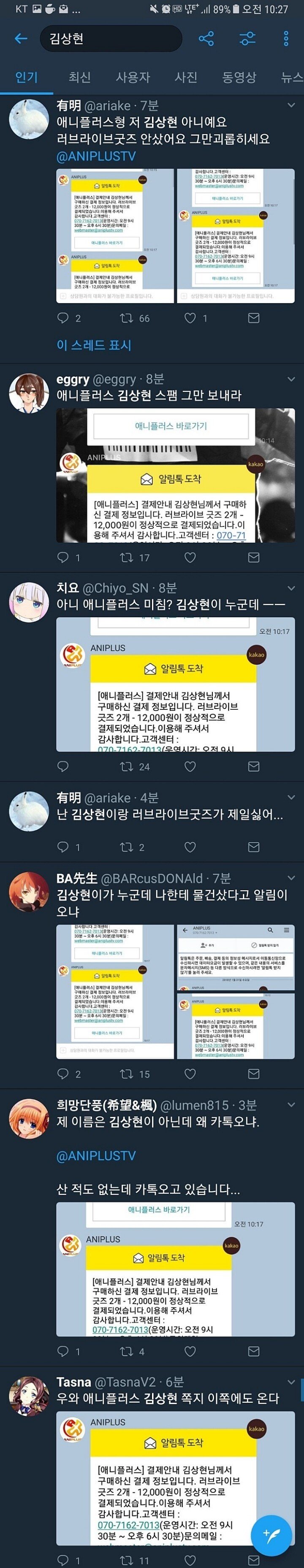The width and height of the screenshot is (304, 1568).
Task: Reply to BA先生's tweet
Action: pos(62,1074)
